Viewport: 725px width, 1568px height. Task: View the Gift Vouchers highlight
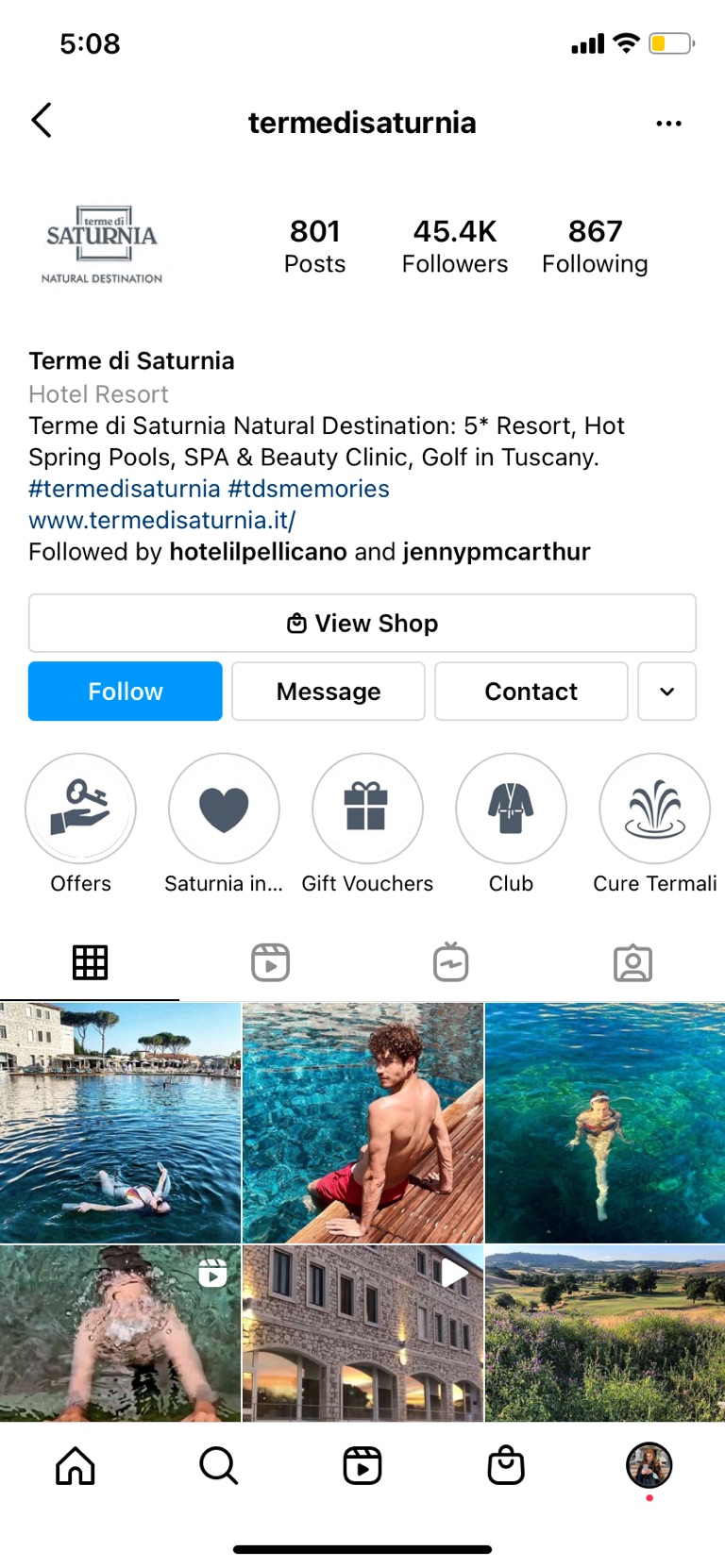click(367, 809)
